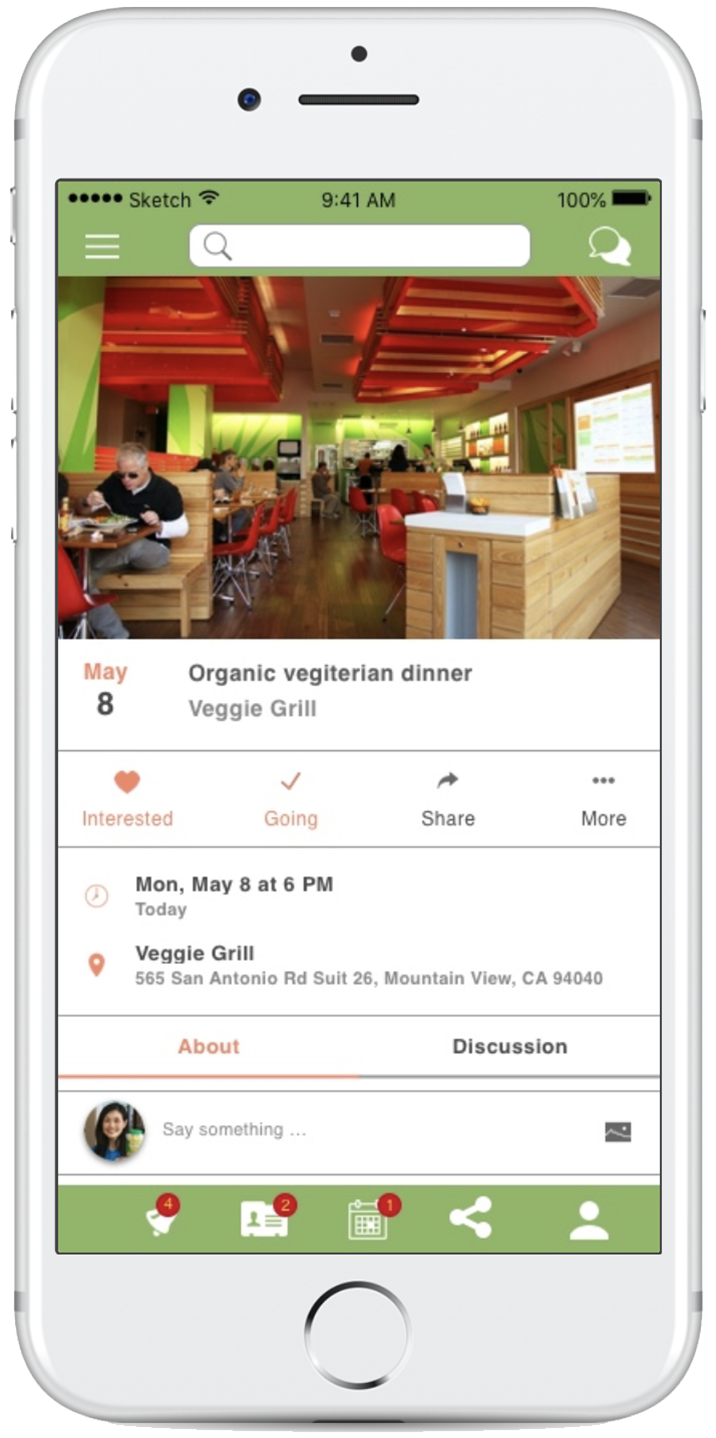Open the share tab in bottom bar
Viewport: 716px width, 1438px height.
tap(470, 1219)
